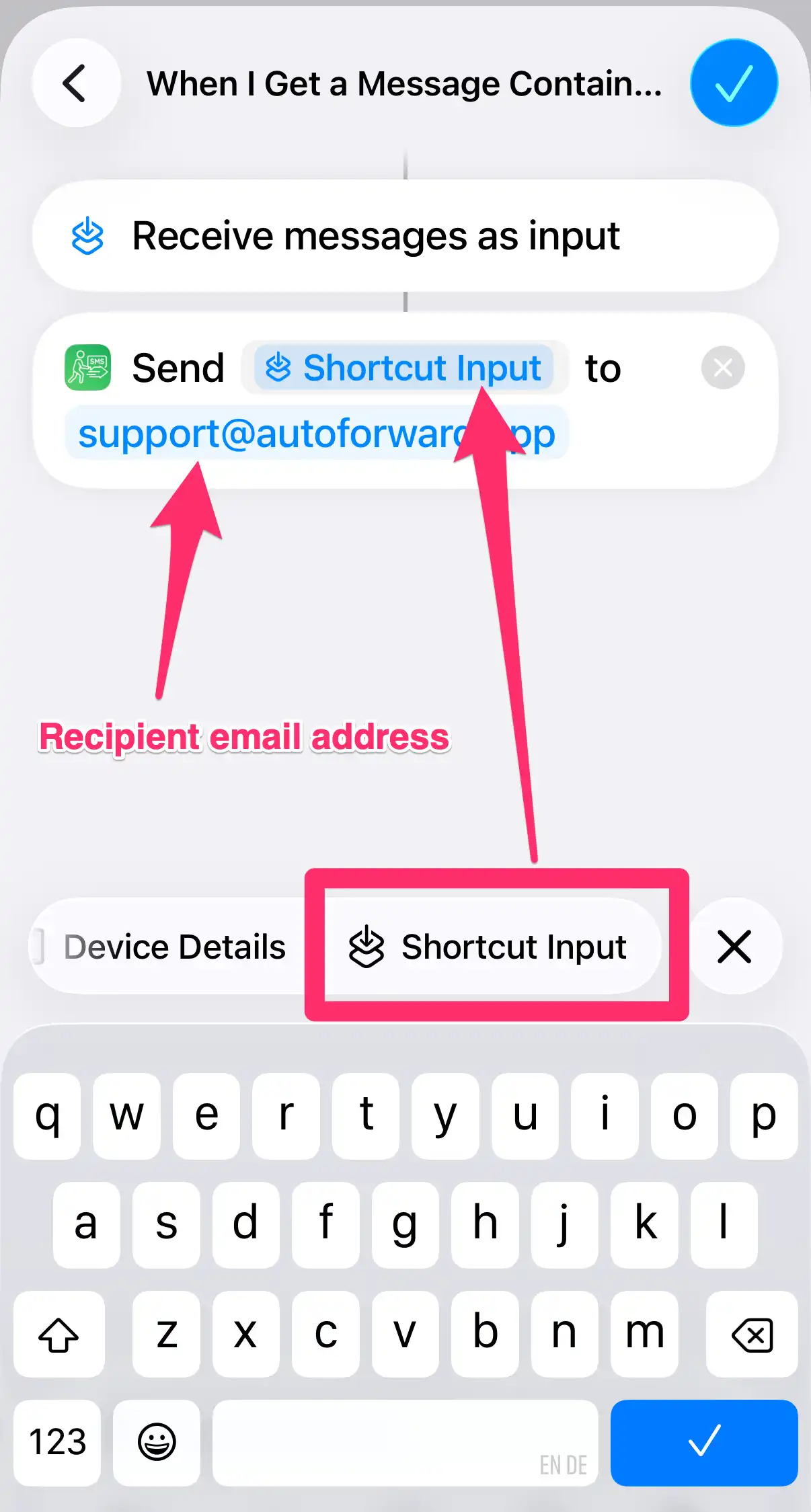Toggle the shift key
The image size is (811, 1512).
(x=59, y=1334)
